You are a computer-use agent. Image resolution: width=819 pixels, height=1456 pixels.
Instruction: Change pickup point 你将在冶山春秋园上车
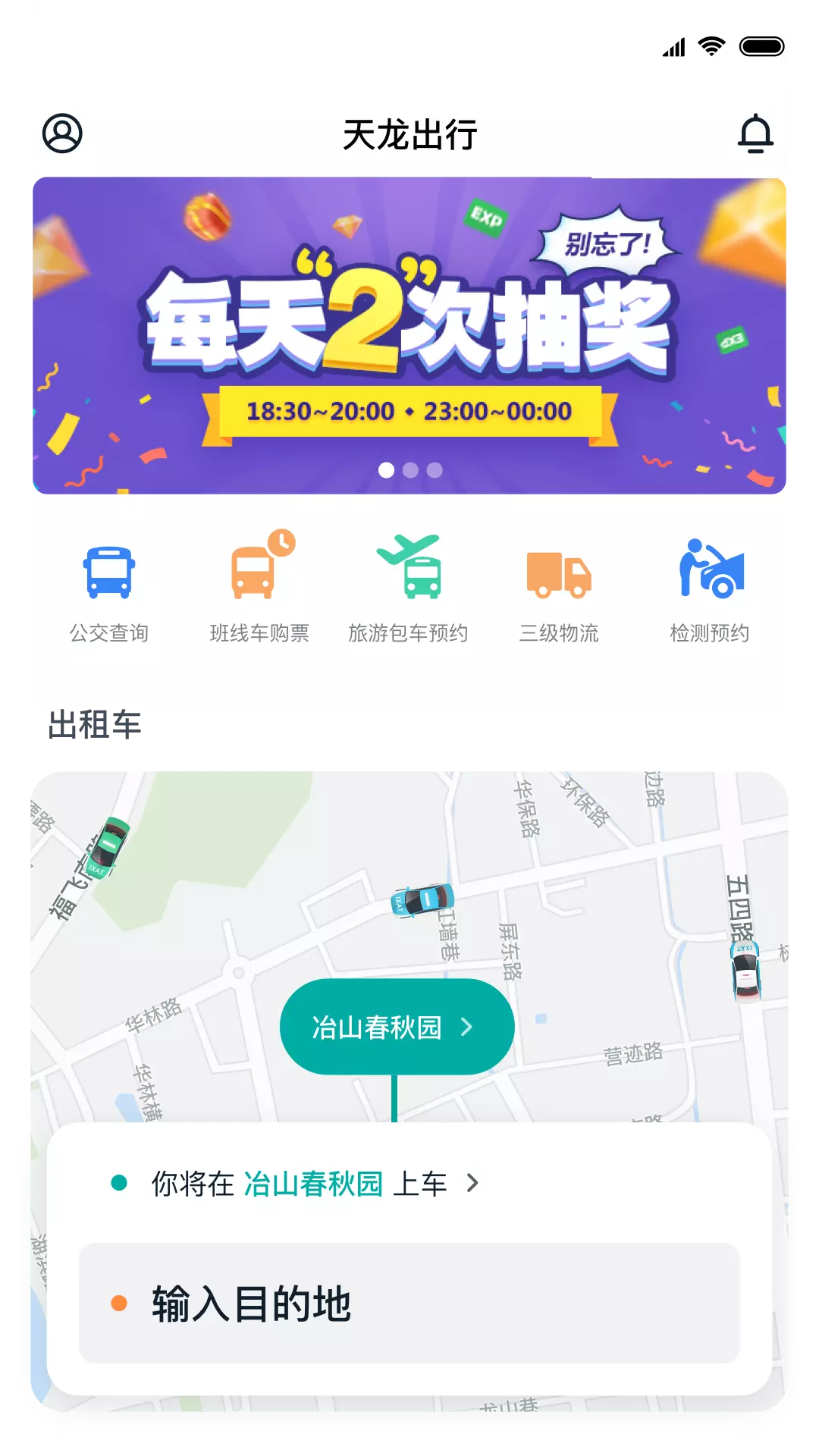pos(297,1183)
